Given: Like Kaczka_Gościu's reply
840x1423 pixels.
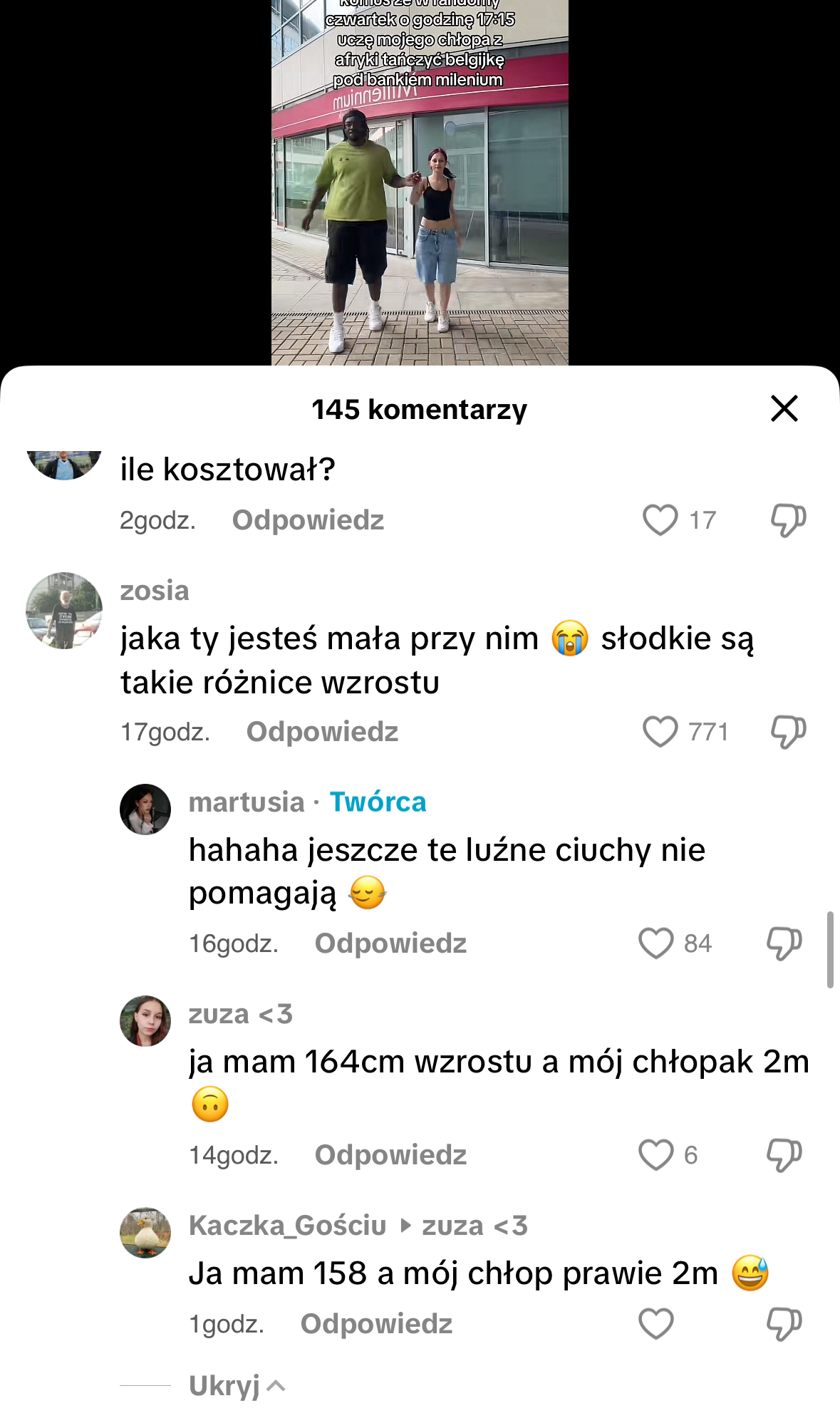Looking at the screenshot, I should click(655, 1324).
